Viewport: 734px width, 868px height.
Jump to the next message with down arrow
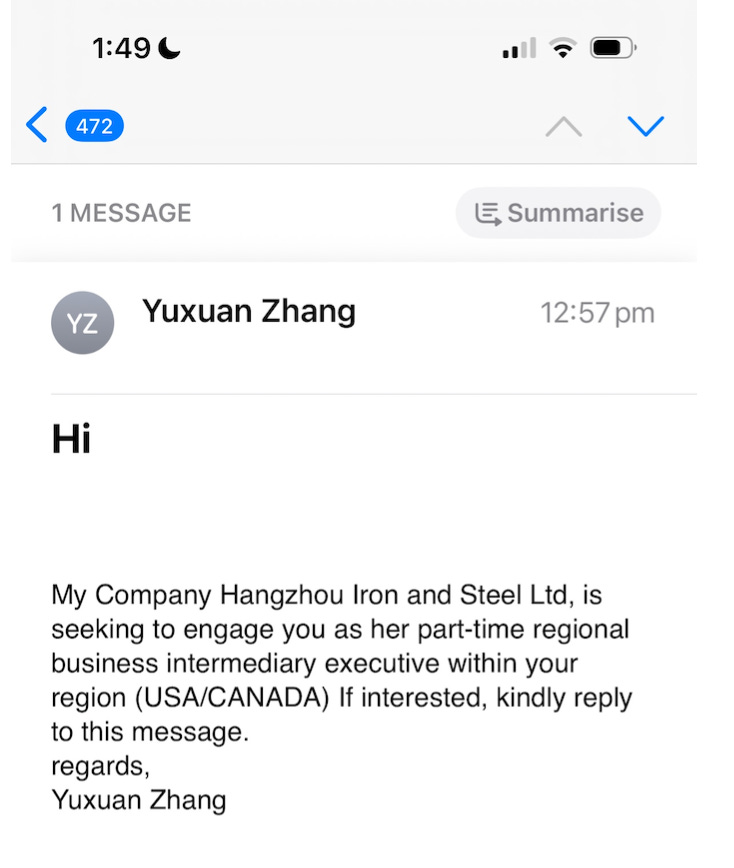(645, 127)
